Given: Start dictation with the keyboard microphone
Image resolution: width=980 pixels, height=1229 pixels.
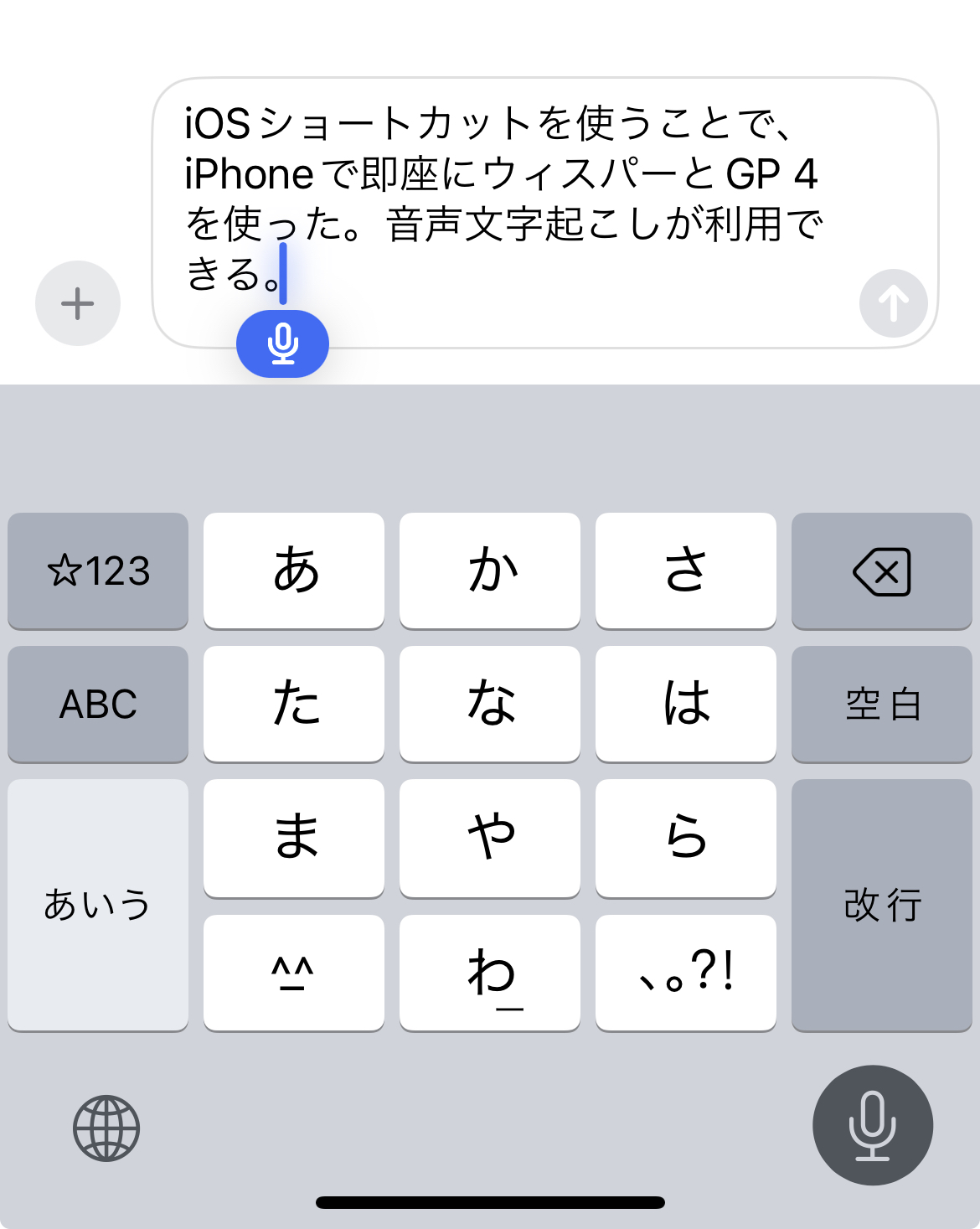Looking at the screenshot, I should point(872,1125).
